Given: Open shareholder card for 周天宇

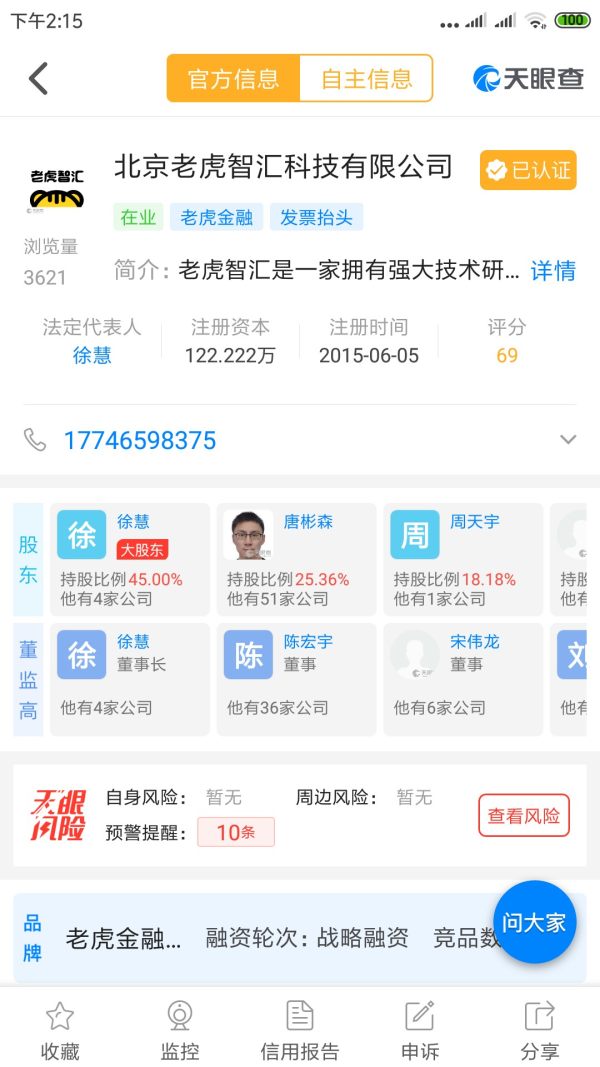Looking at the screenshot, I should [x=461, y=559].
